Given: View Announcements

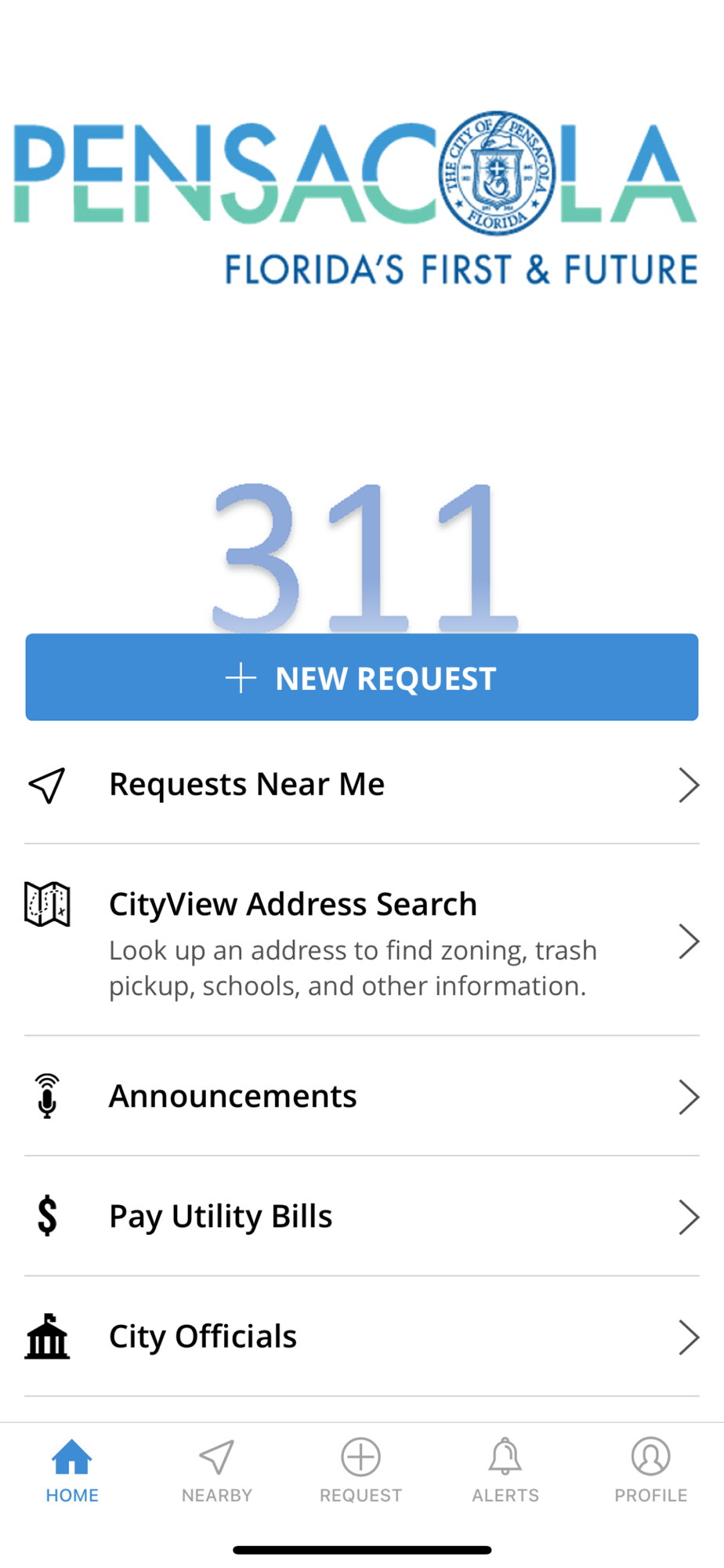Looking at the screenshot, I should click(361, 1096).
